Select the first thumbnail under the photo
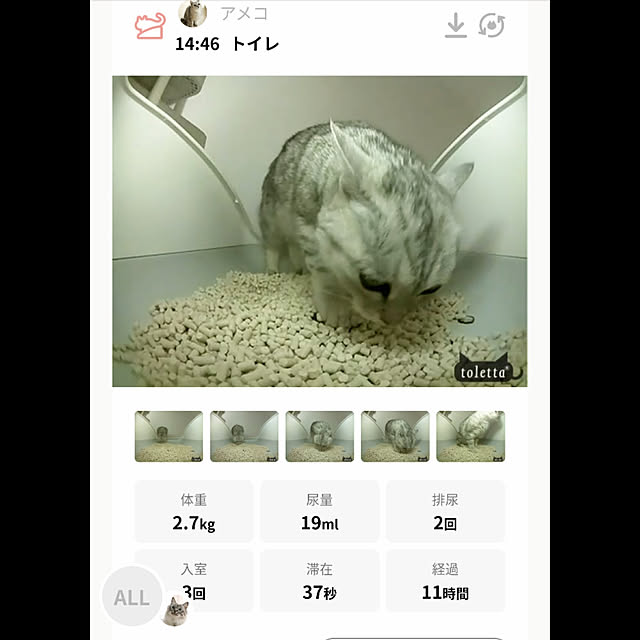Image resolution: width=640 pixels, height=640 pixels. (x=169, y=436)
